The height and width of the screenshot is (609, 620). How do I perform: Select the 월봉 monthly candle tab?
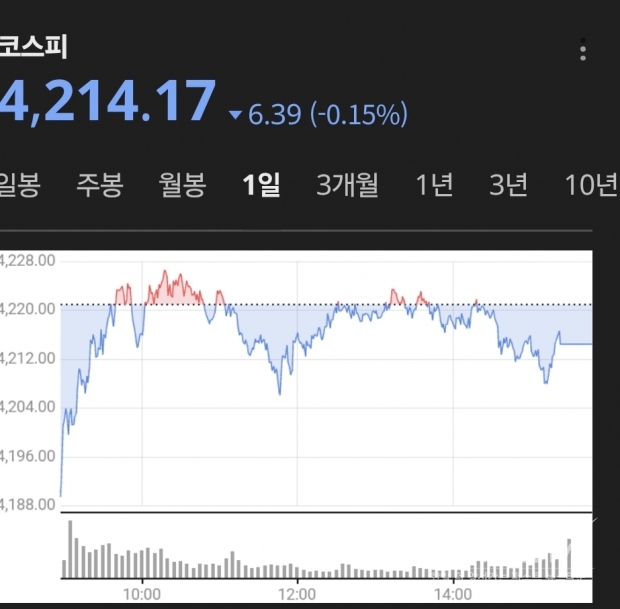click(x=182, y=185)
